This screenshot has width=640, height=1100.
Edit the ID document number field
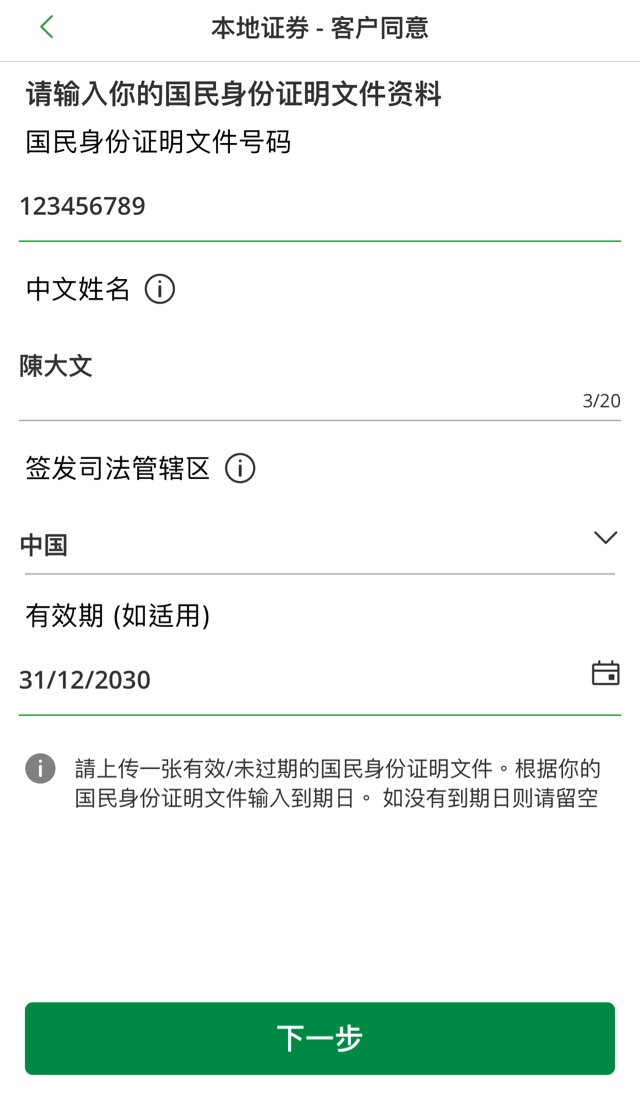(x=320, y=207)
